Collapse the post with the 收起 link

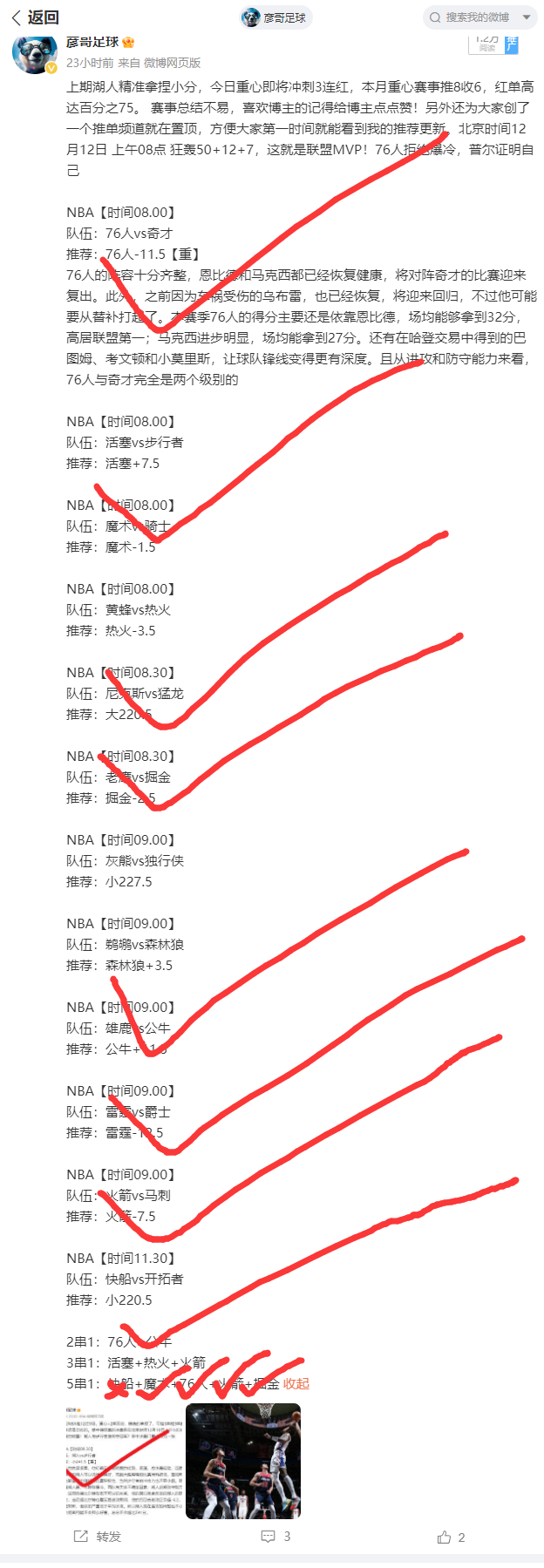(x=296, y=1384)
